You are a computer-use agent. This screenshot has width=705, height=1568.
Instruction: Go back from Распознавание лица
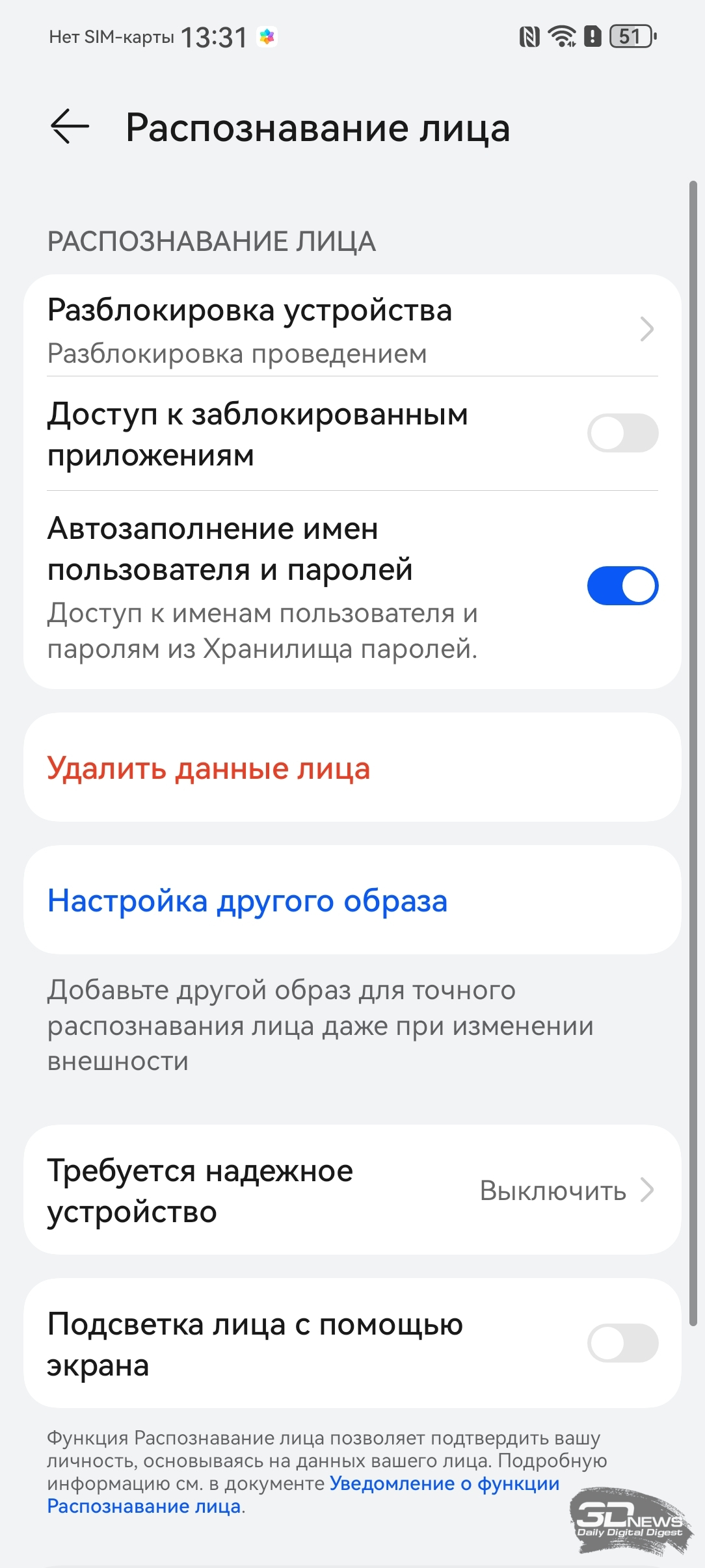click(70, 126)
